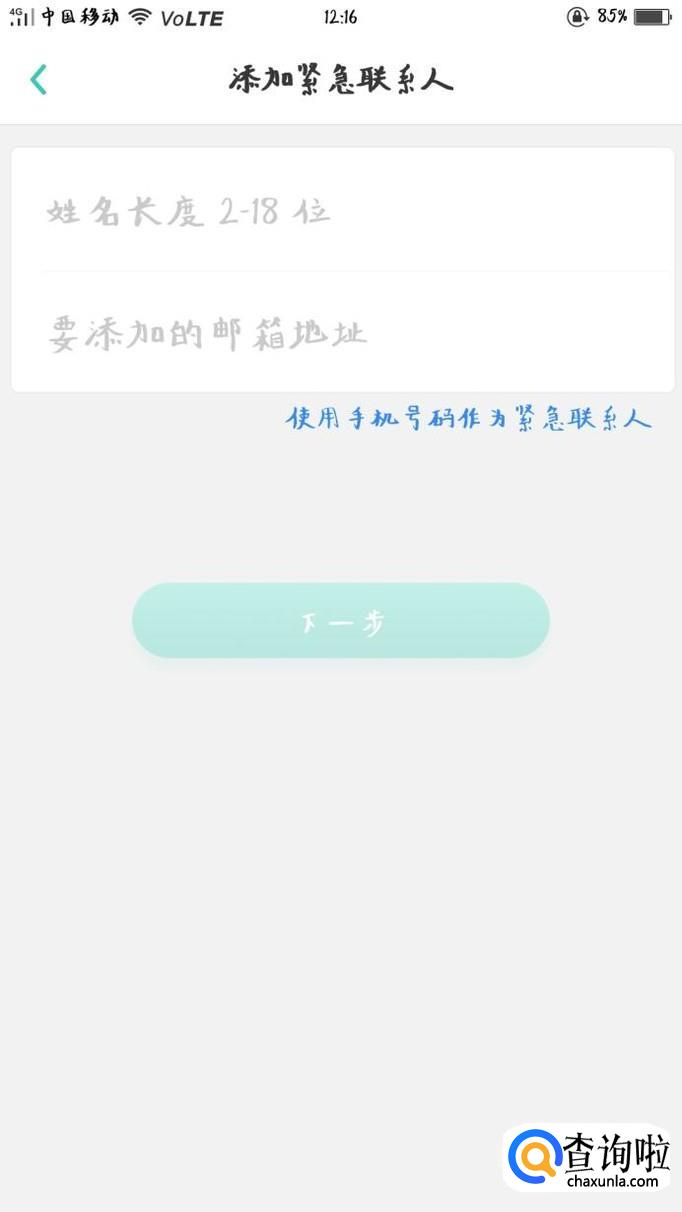Go back using the green arrow

39,80
